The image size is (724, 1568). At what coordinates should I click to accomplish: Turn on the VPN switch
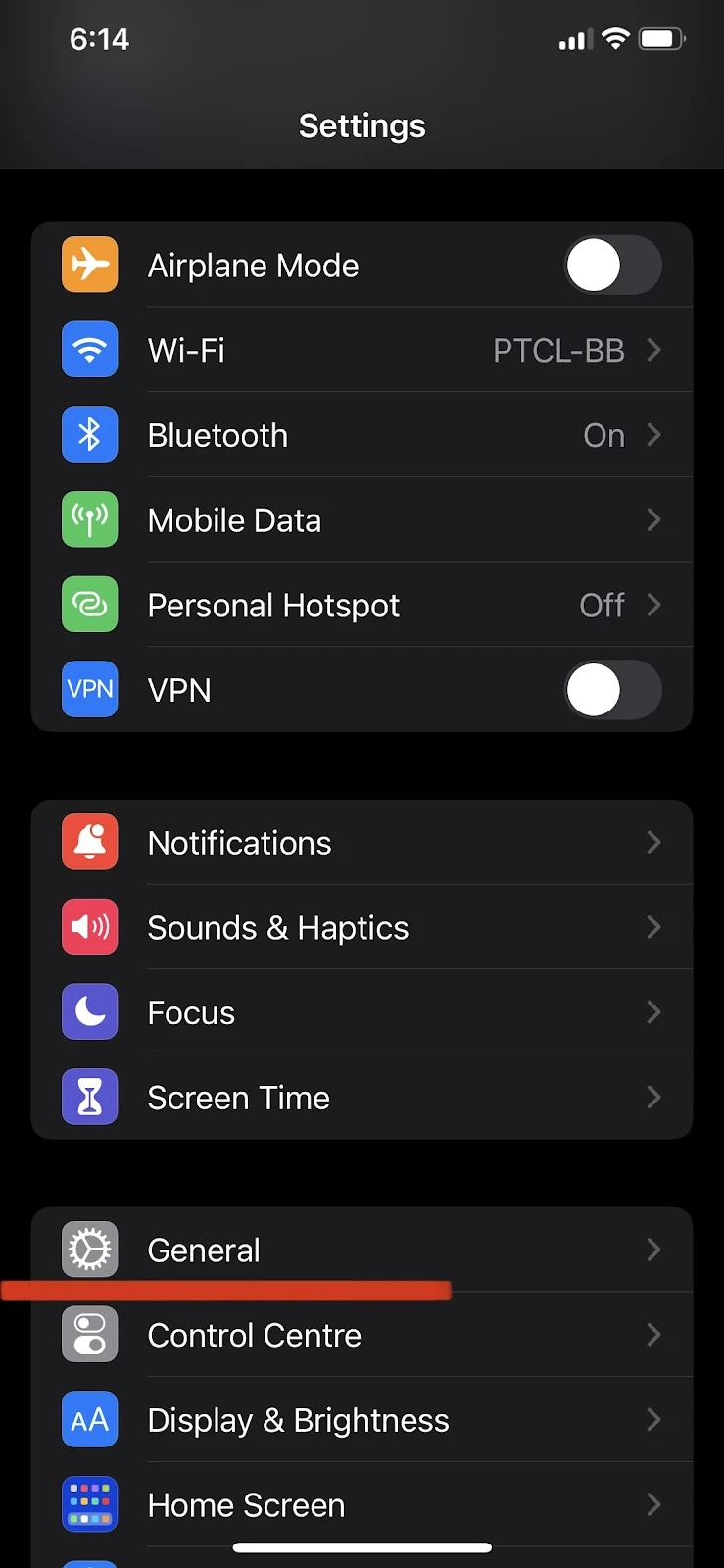click(613, 690)
